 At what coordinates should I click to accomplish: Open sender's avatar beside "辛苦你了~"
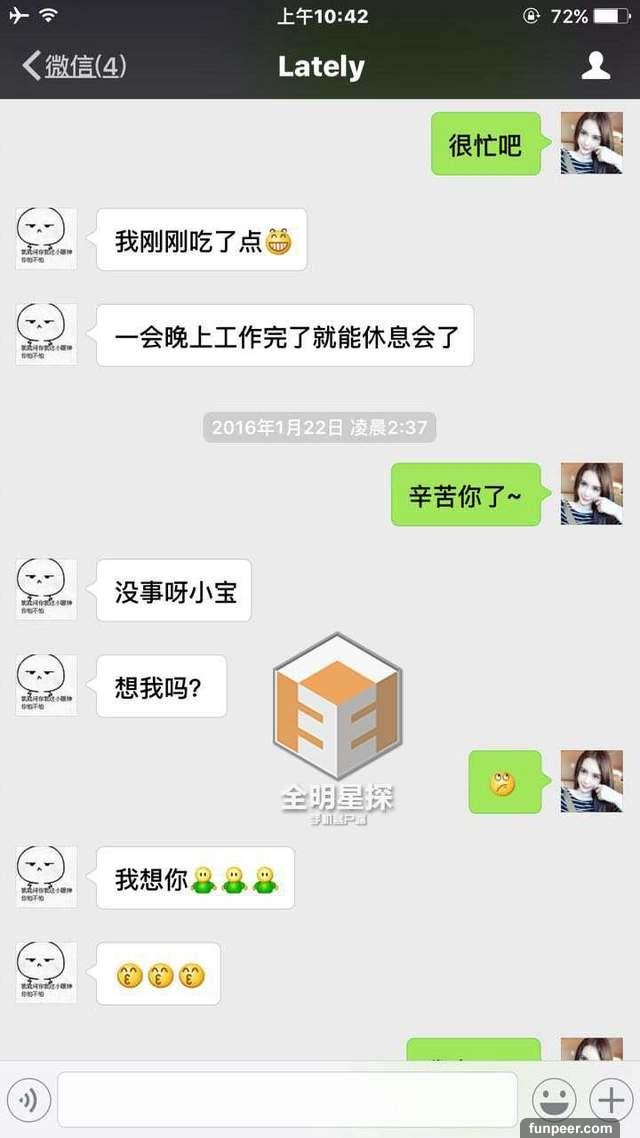(591, 494)
